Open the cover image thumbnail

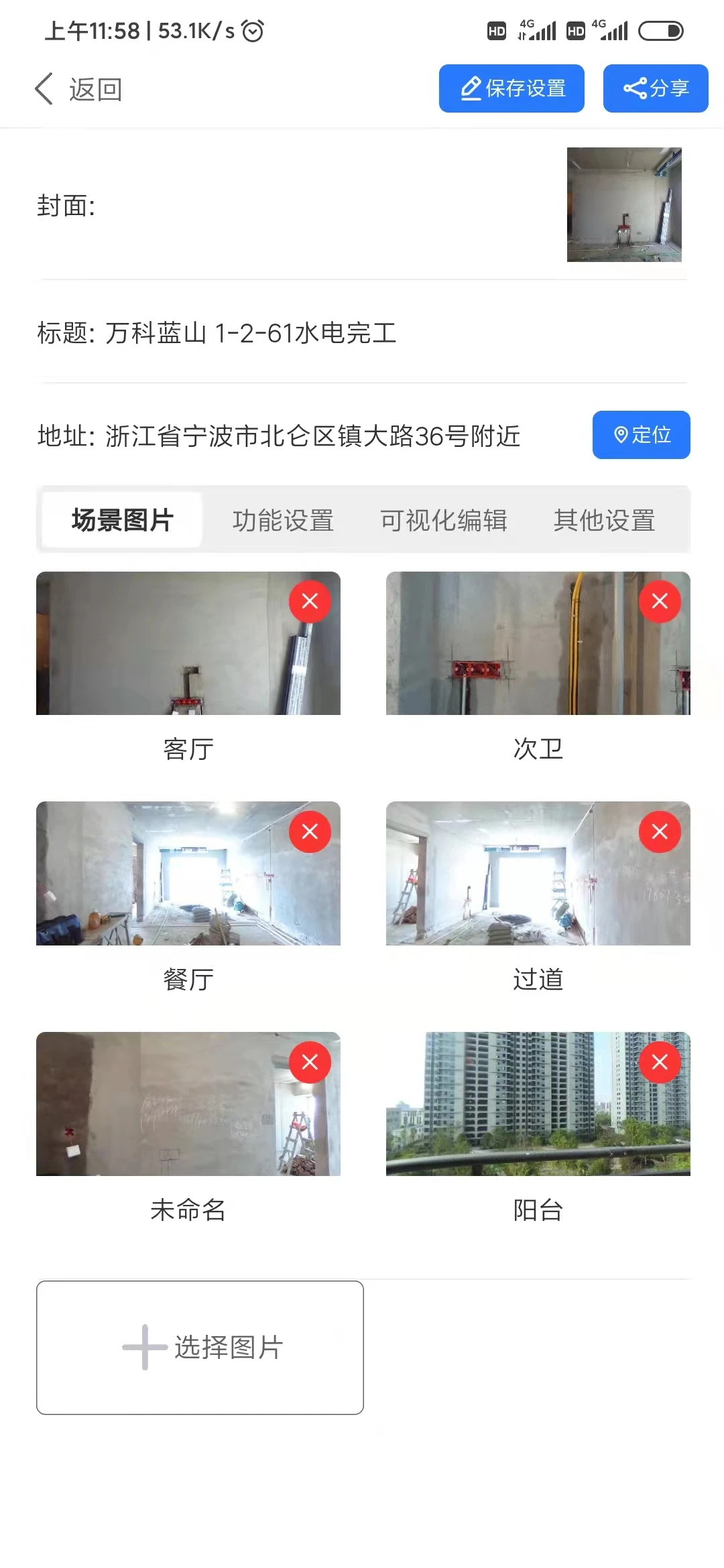coord(624,204)
